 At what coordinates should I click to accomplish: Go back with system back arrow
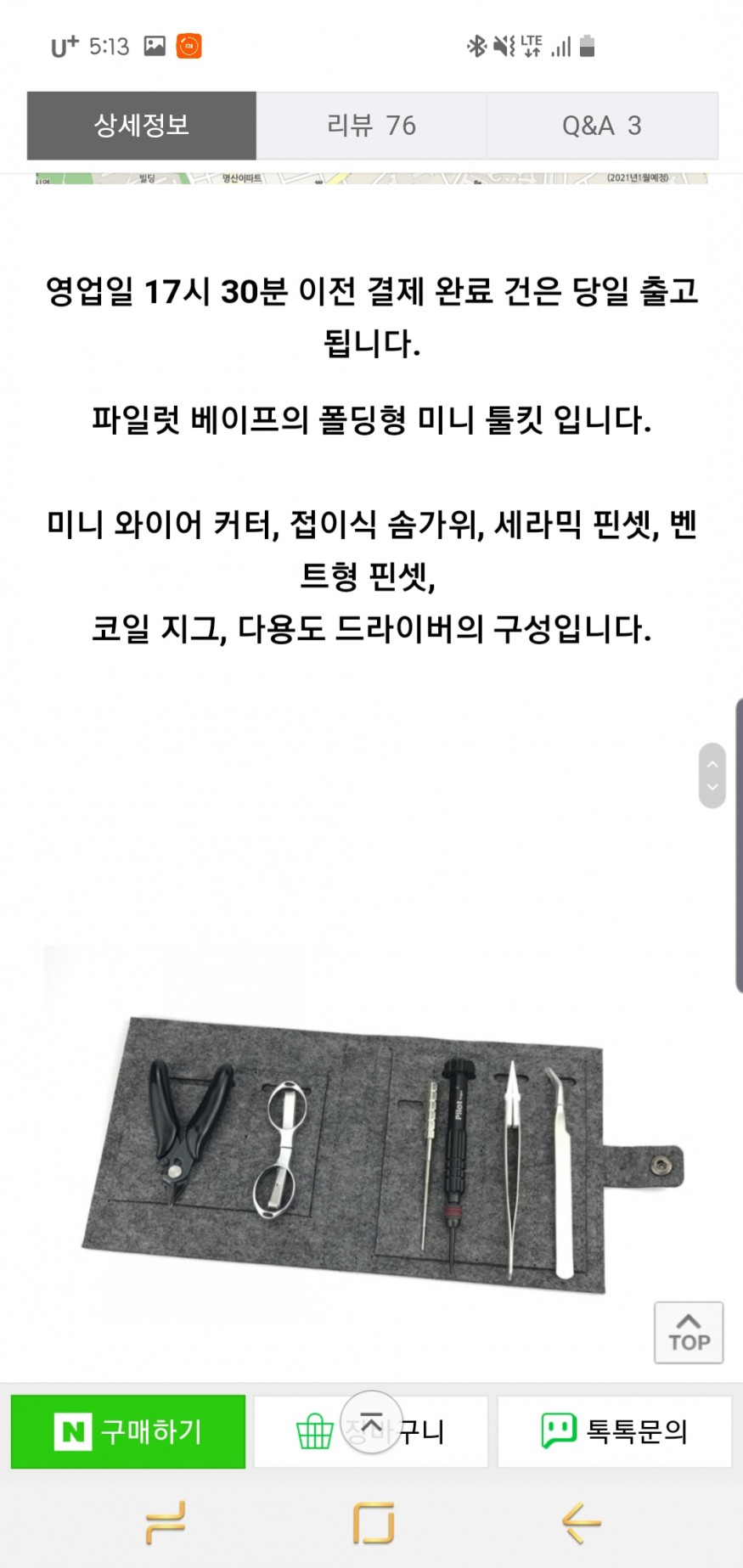(x=582, y=1522)
